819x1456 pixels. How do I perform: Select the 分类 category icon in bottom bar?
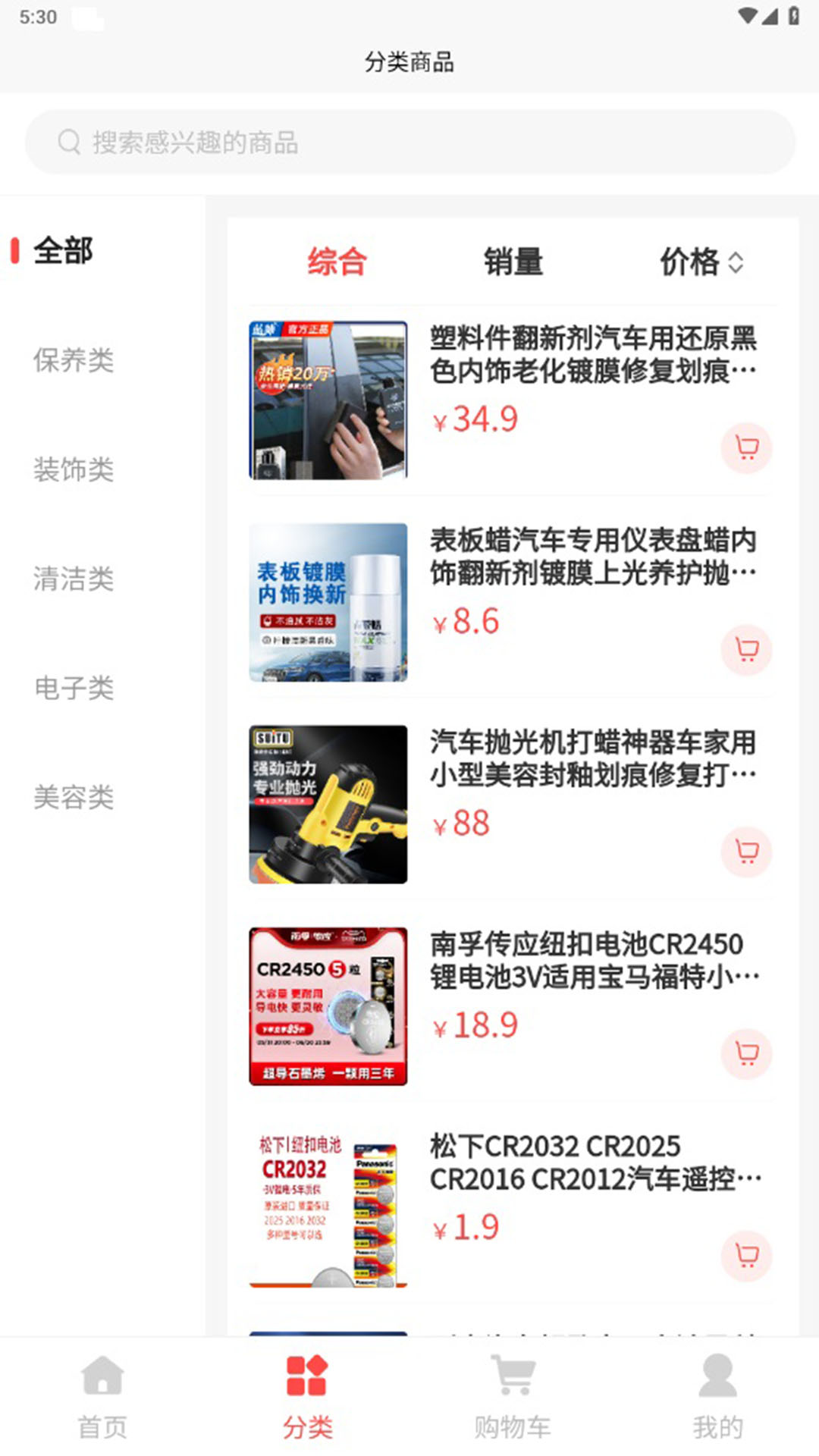(x=306, y=1383)
